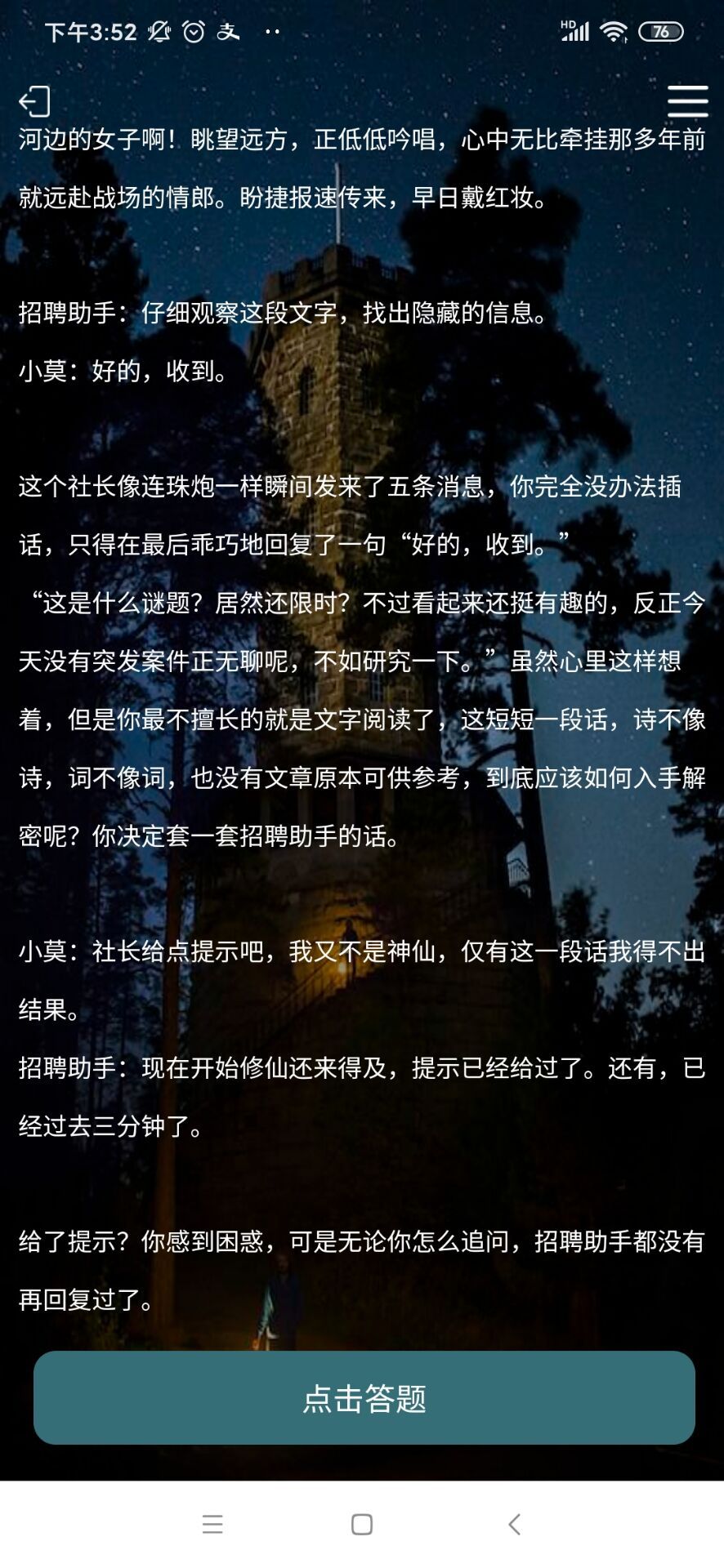This screenshot has height=1568, width=724.
Task: Go to the system home screen
Action: tap(362, 1524)
